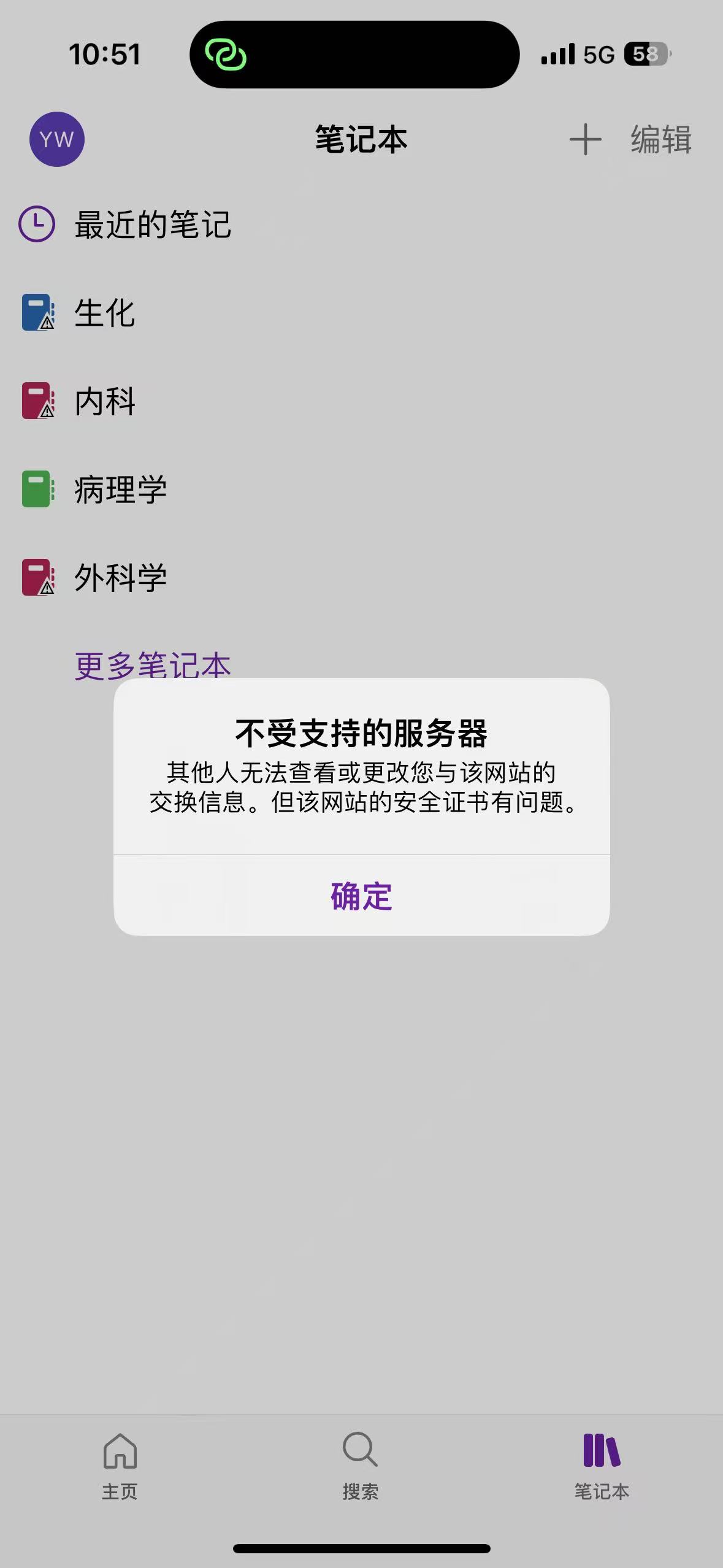
Task: Open the 外科学 notebook
Action: tap(120, 577)
